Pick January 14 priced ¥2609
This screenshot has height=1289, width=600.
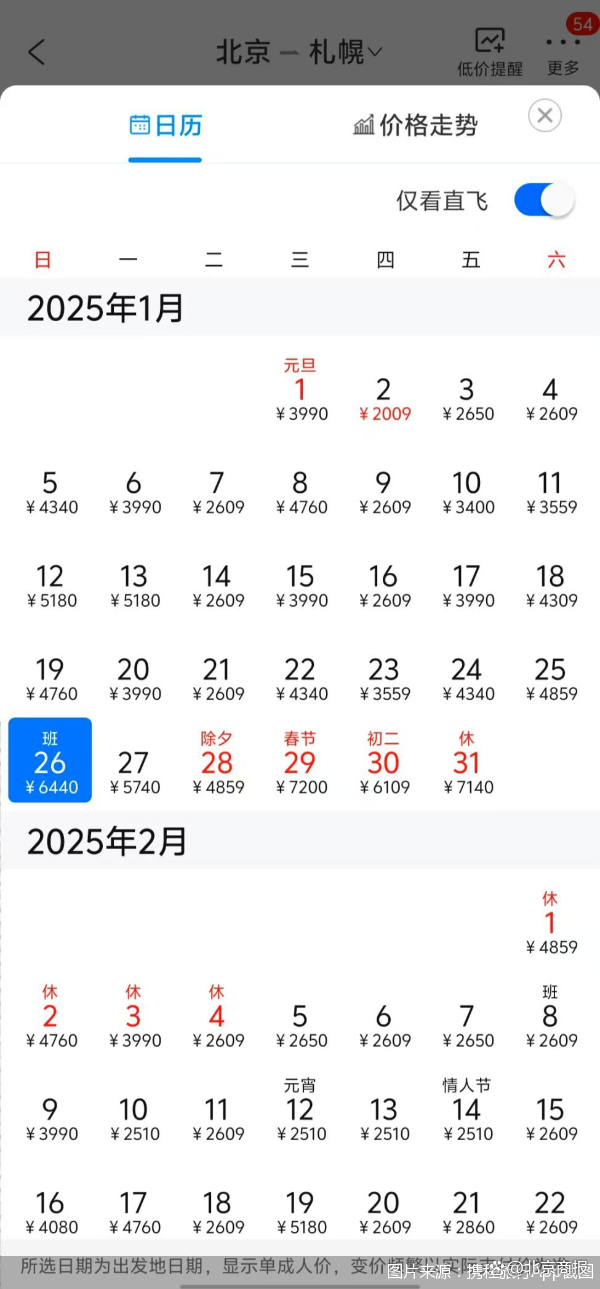coord(216,585)
